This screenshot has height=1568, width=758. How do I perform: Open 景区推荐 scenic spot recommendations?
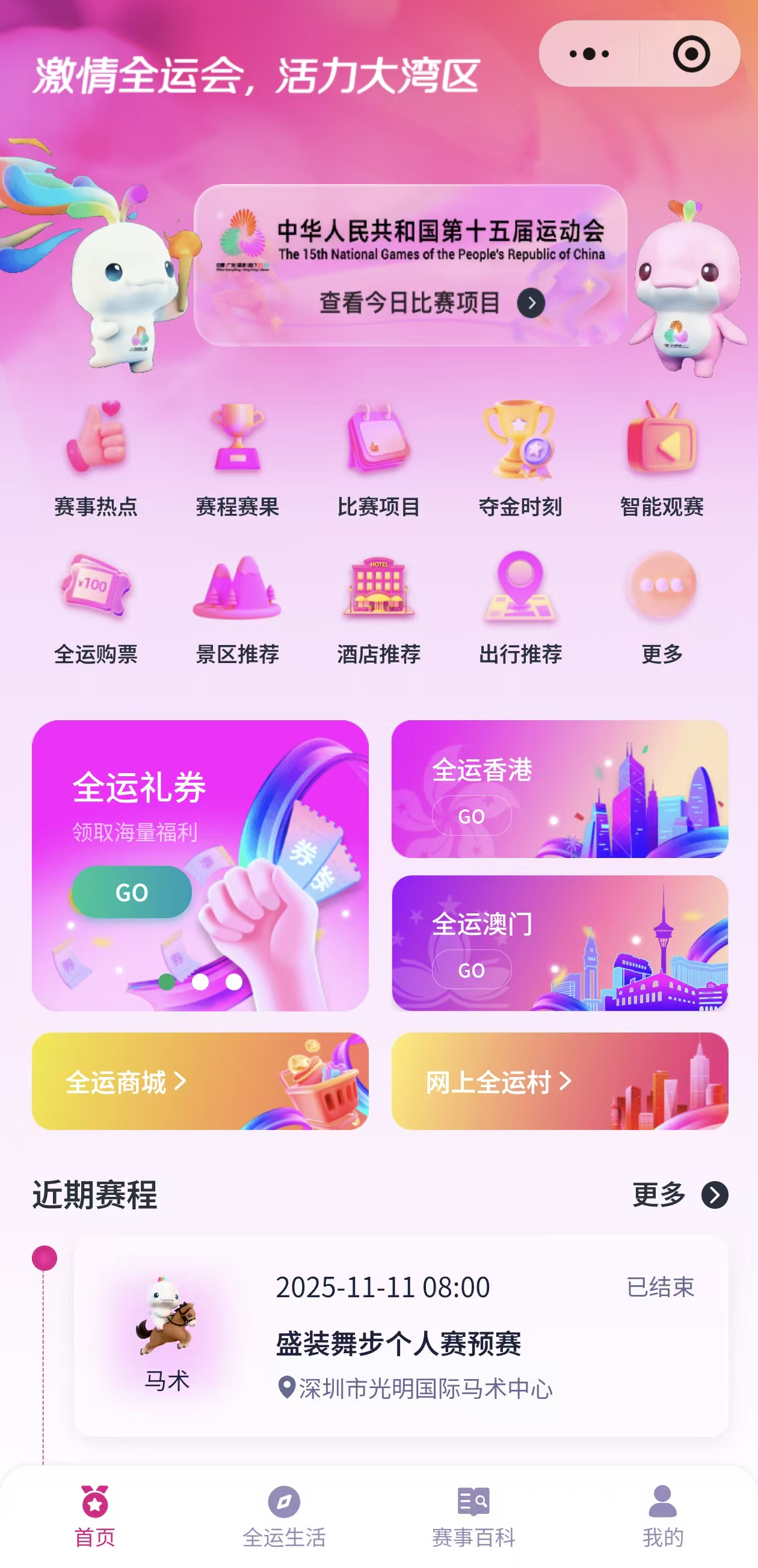238,607
